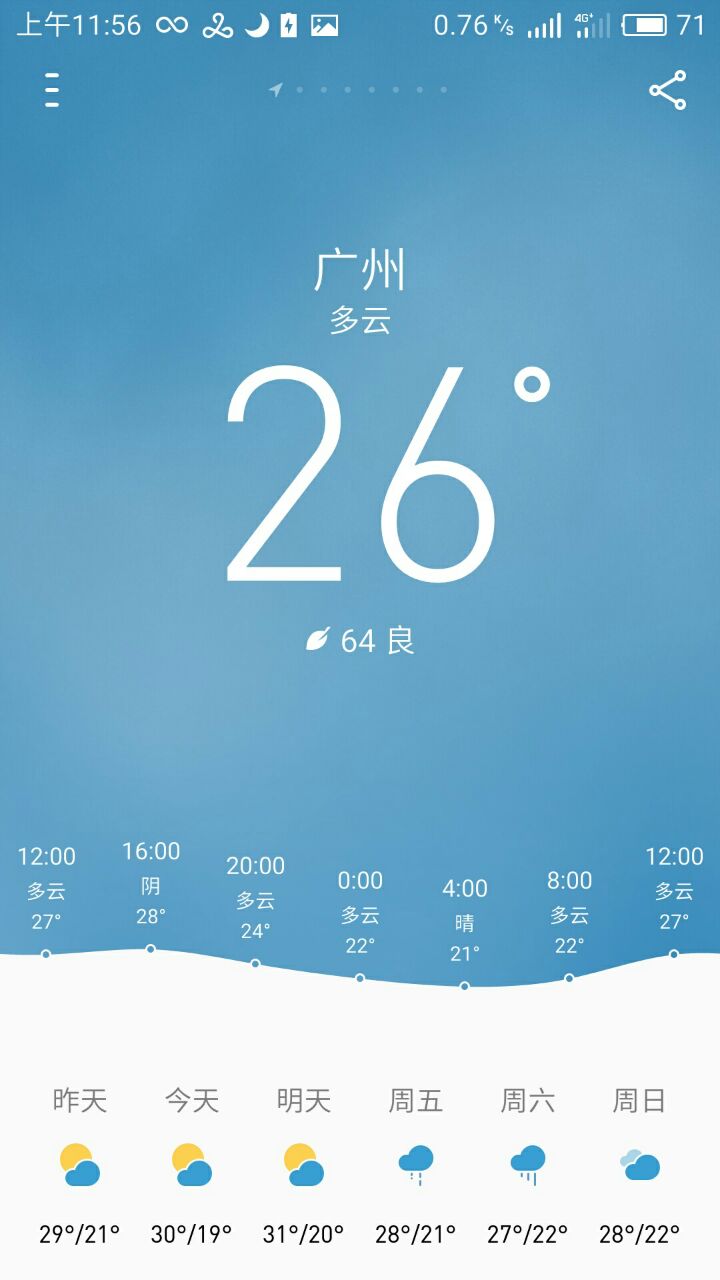Open the forecast for 明天

(304, 1166)
